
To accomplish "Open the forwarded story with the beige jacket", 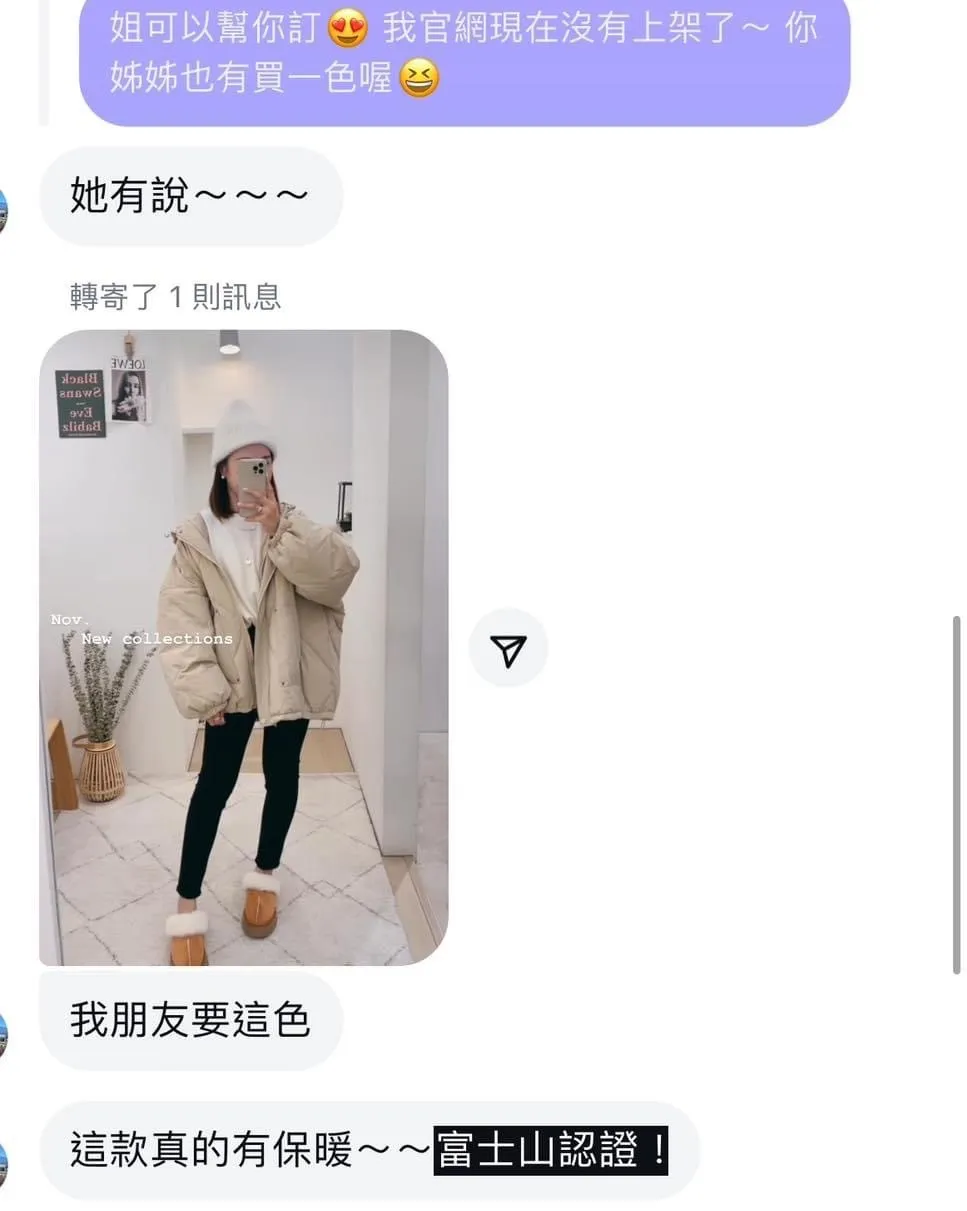I will point(243,647).
